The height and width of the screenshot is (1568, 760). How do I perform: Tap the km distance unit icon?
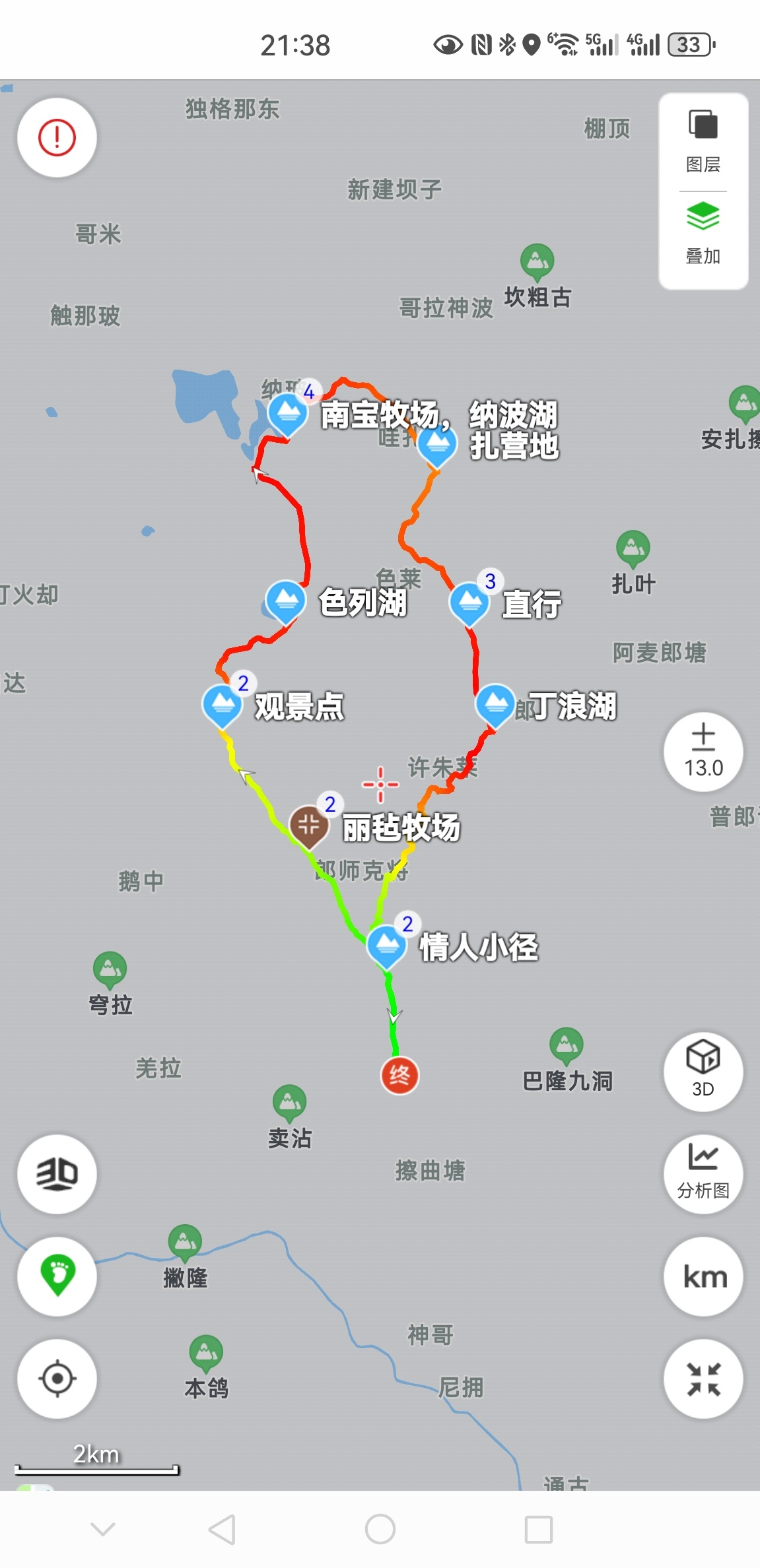703,1276
